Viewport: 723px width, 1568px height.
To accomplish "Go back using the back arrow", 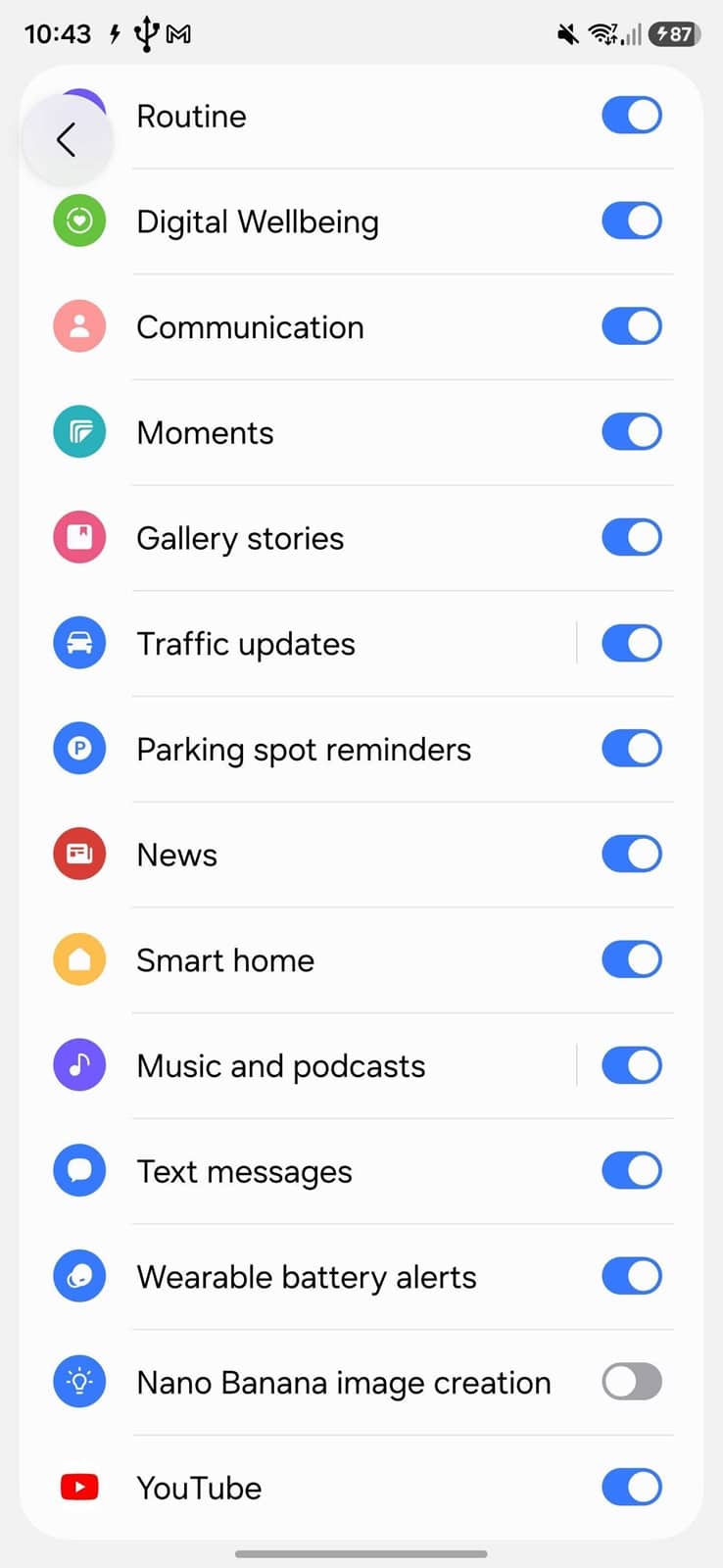I will click(x=67, y=139).
